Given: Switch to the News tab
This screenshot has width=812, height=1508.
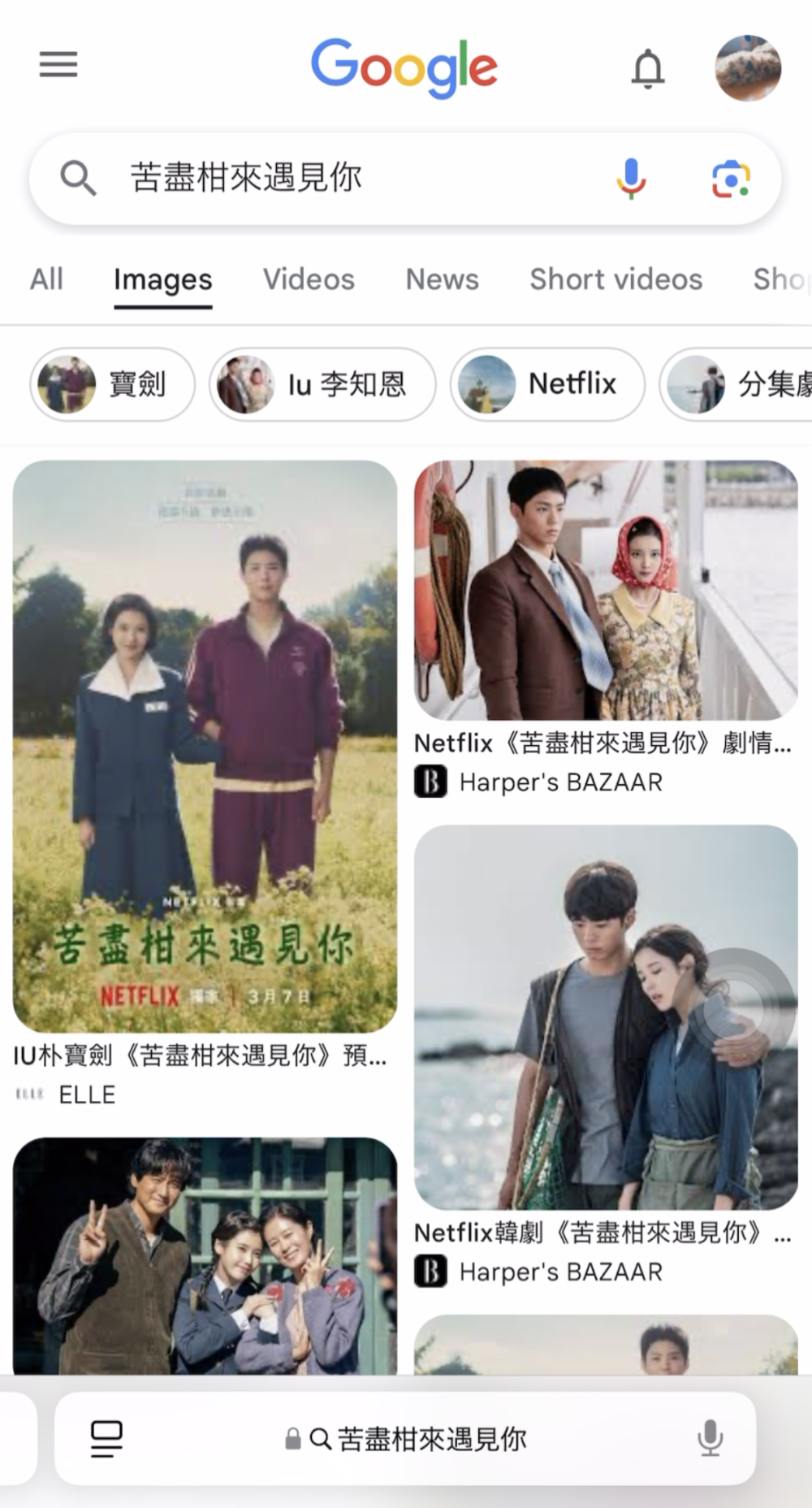Looking at the screenshot, I should point(442,279).
